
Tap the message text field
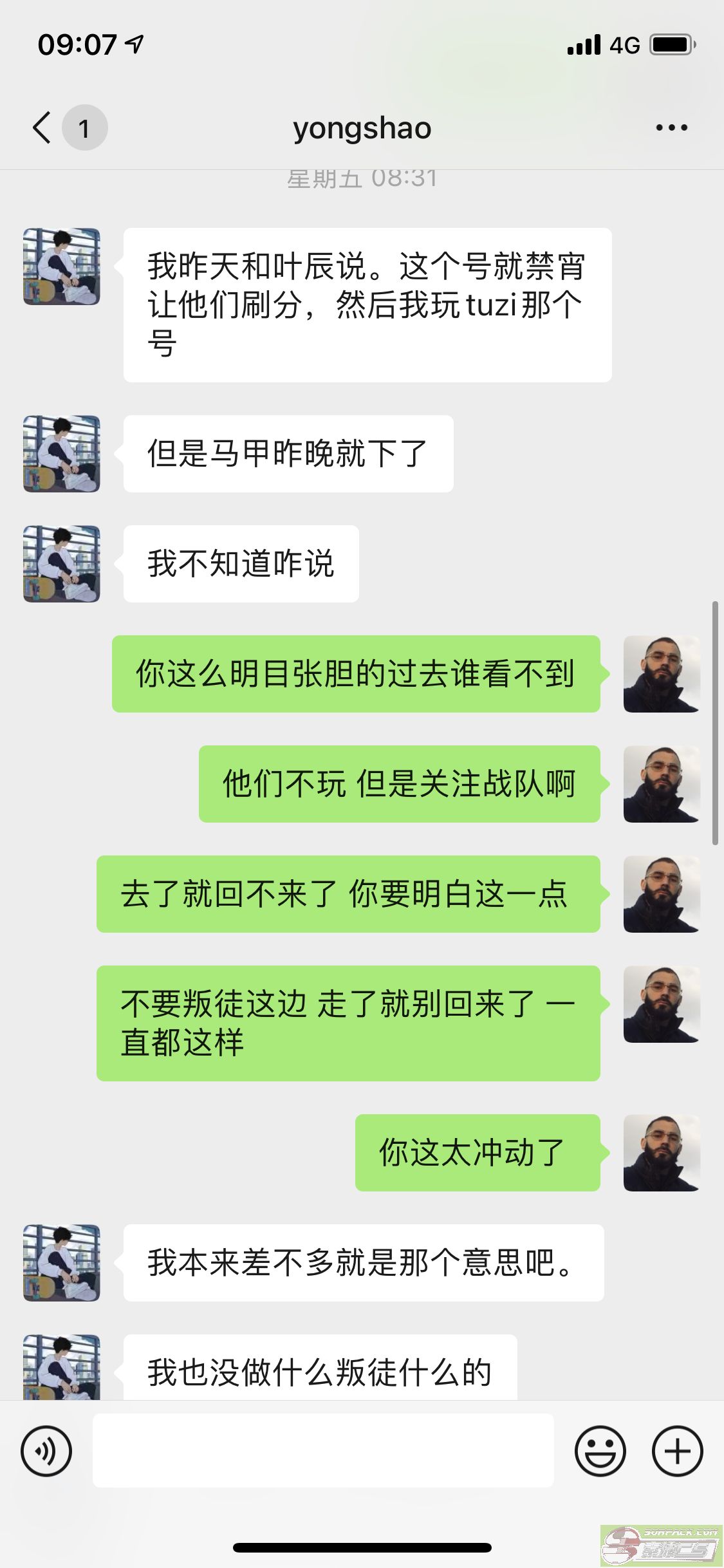tap(323, 1451)
